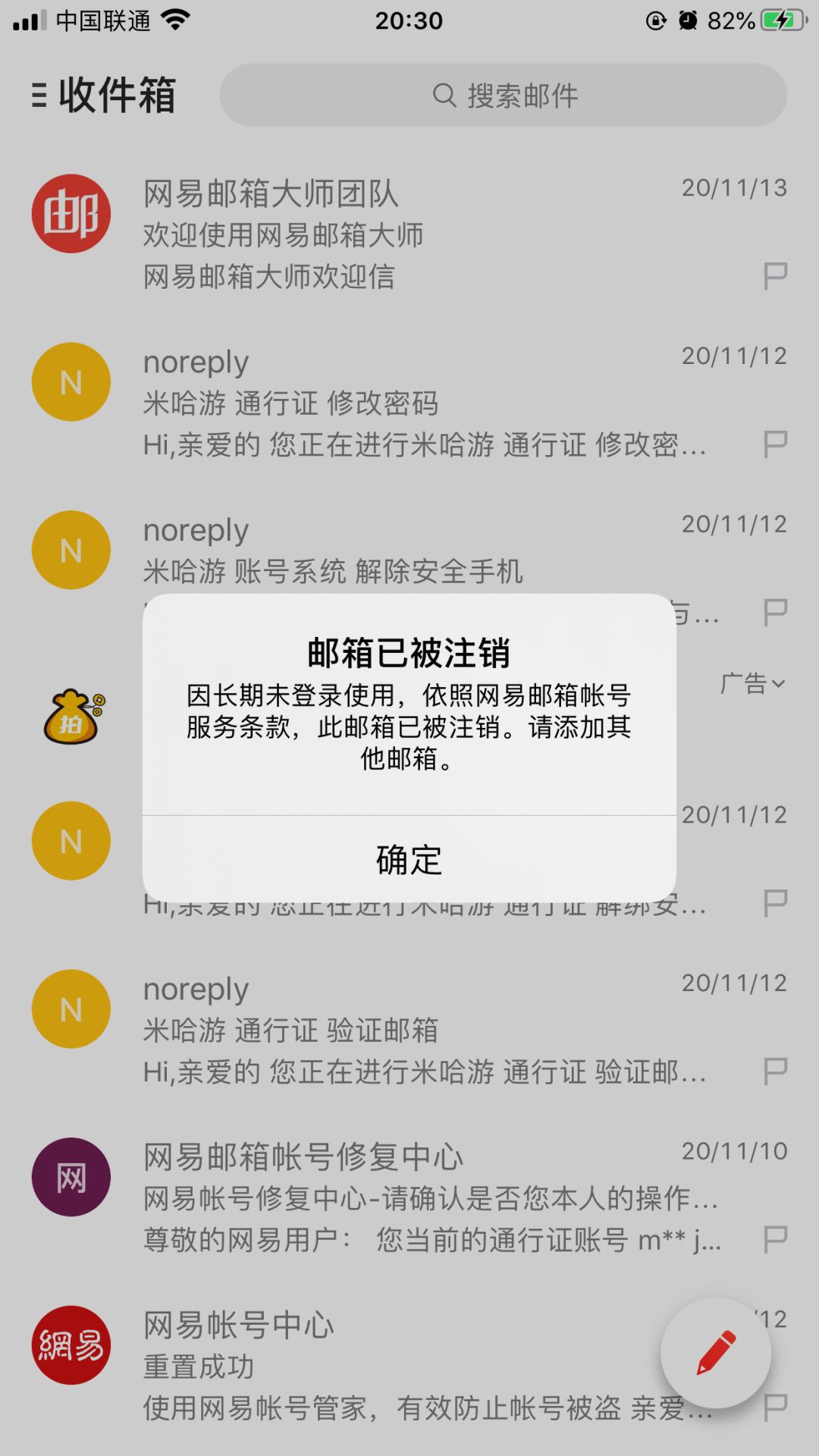The width and height of the screenshot is (819, 1456).
Task: Click the magnifier icon in the search bar
Action: [x=442, y=96]
